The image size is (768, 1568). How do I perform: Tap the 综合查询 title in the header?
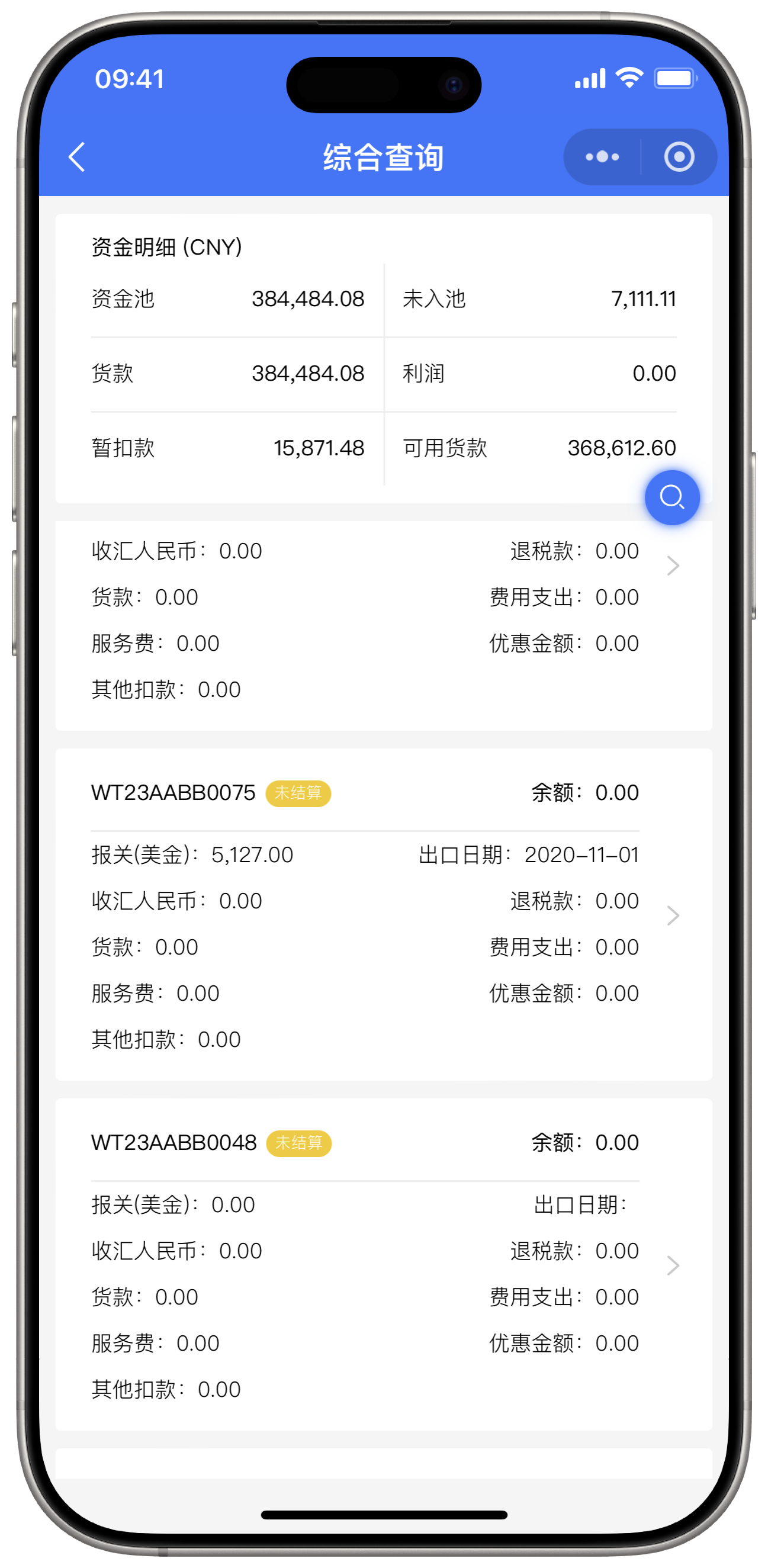pos(384,156)
